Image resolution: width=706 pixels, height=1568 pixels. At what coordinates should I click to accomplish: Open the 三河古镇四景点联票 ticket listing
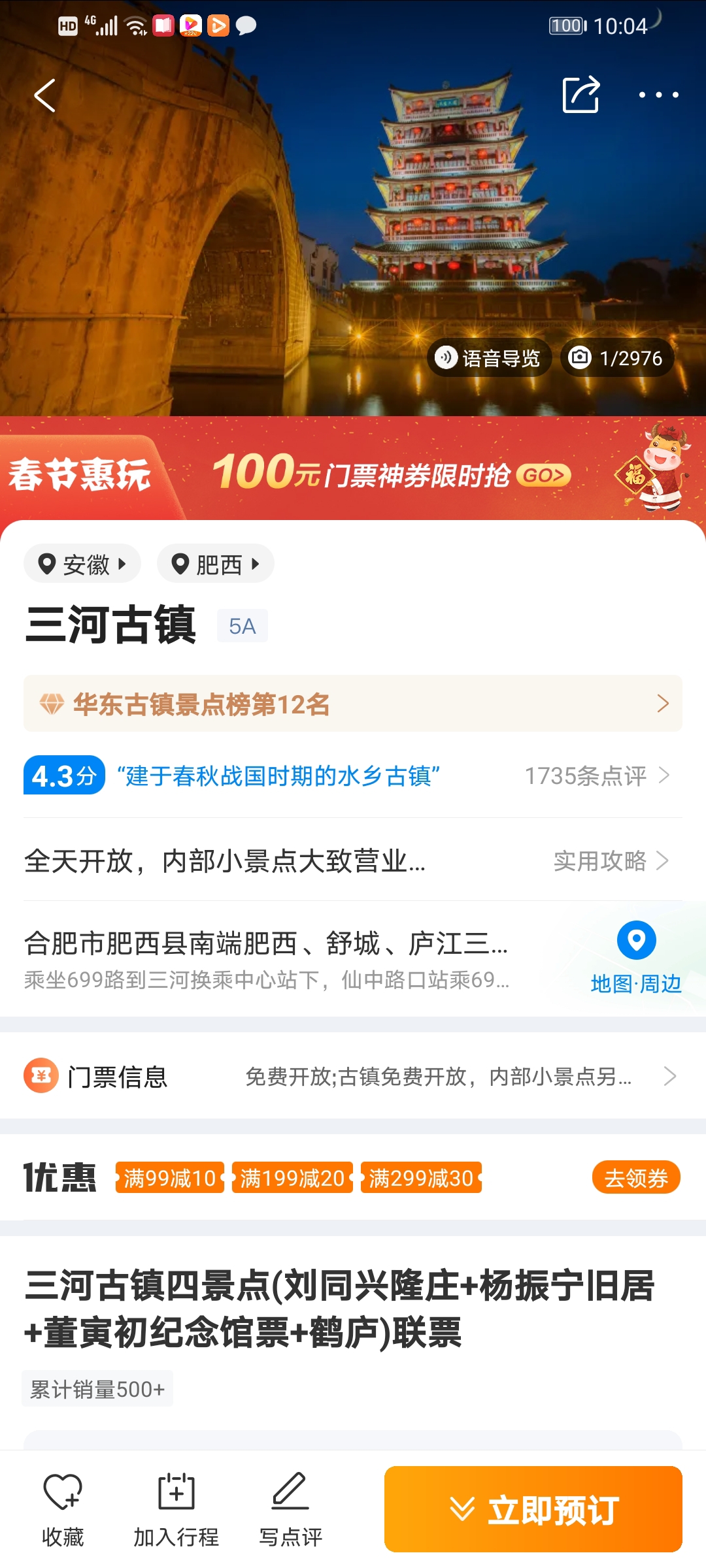tap(340, 1309)
